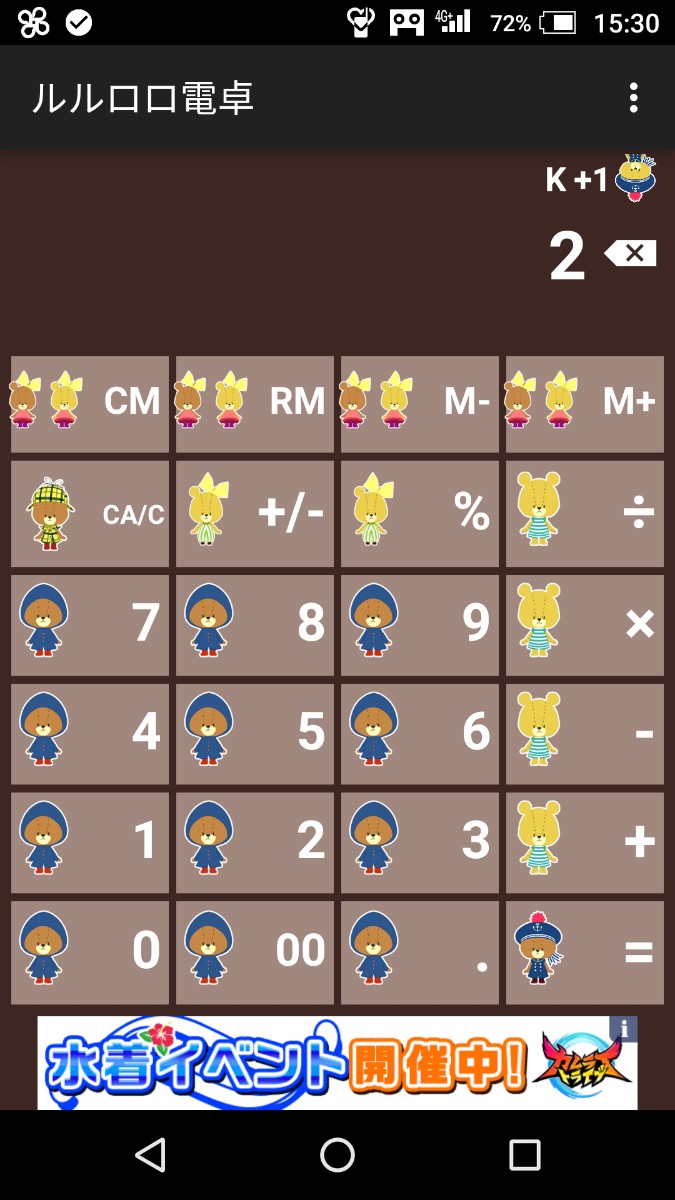
Task: Choose the multiply operator
Action: pos(584,624)
